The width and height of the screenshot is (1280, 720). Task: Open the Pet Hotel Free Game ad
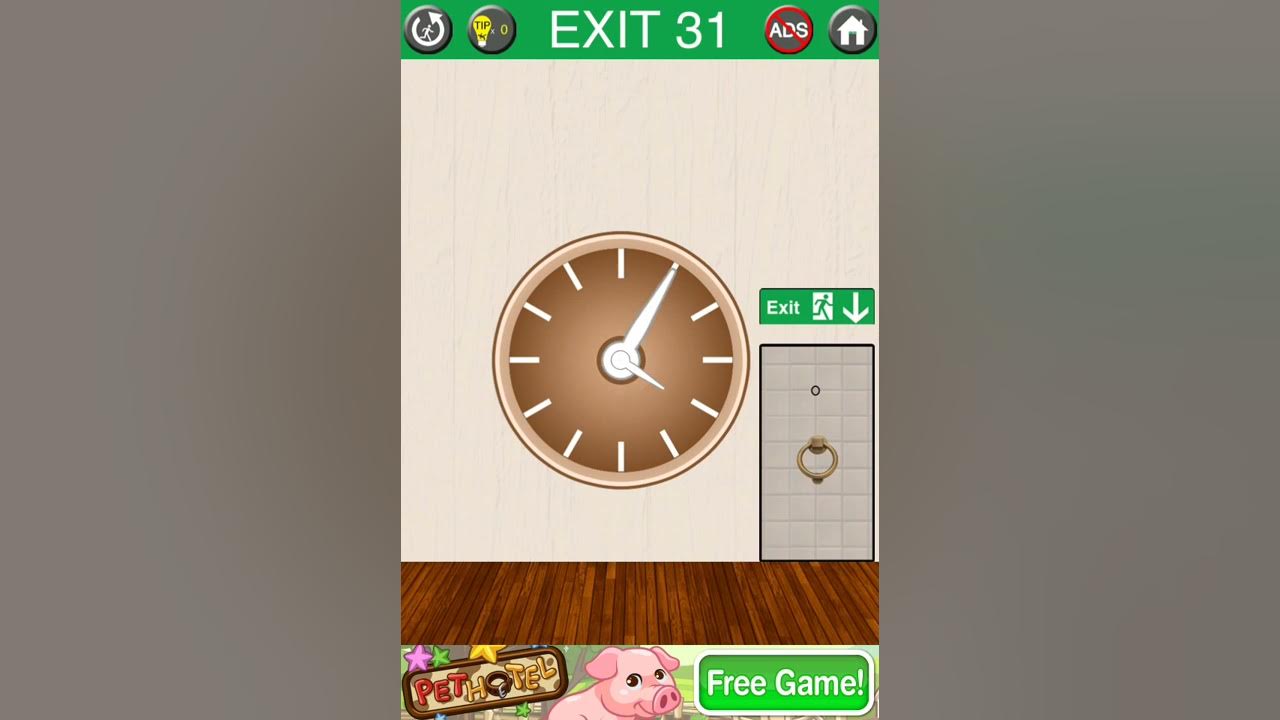point(640,683)
